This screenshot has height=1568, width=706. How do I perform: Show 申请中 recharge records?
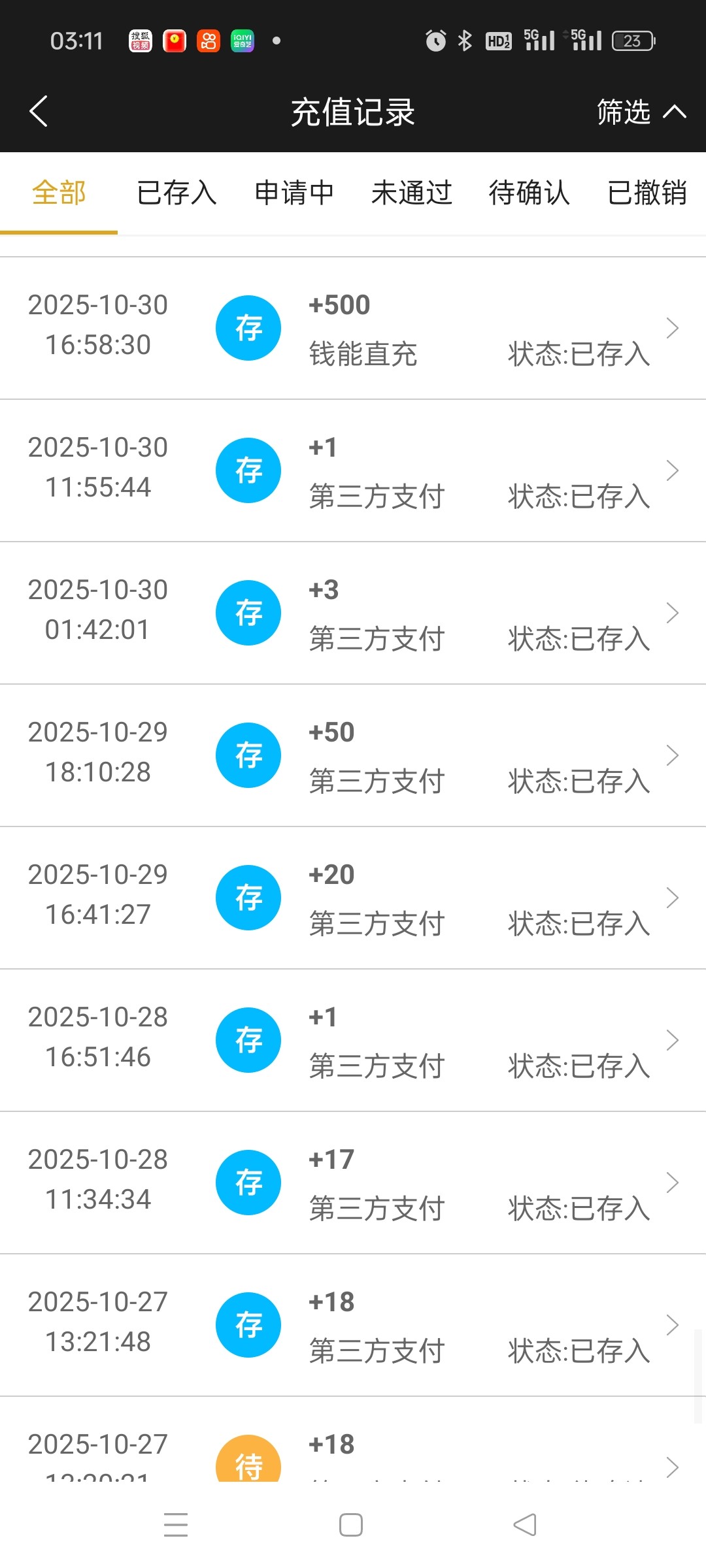(x=294, y=193)
